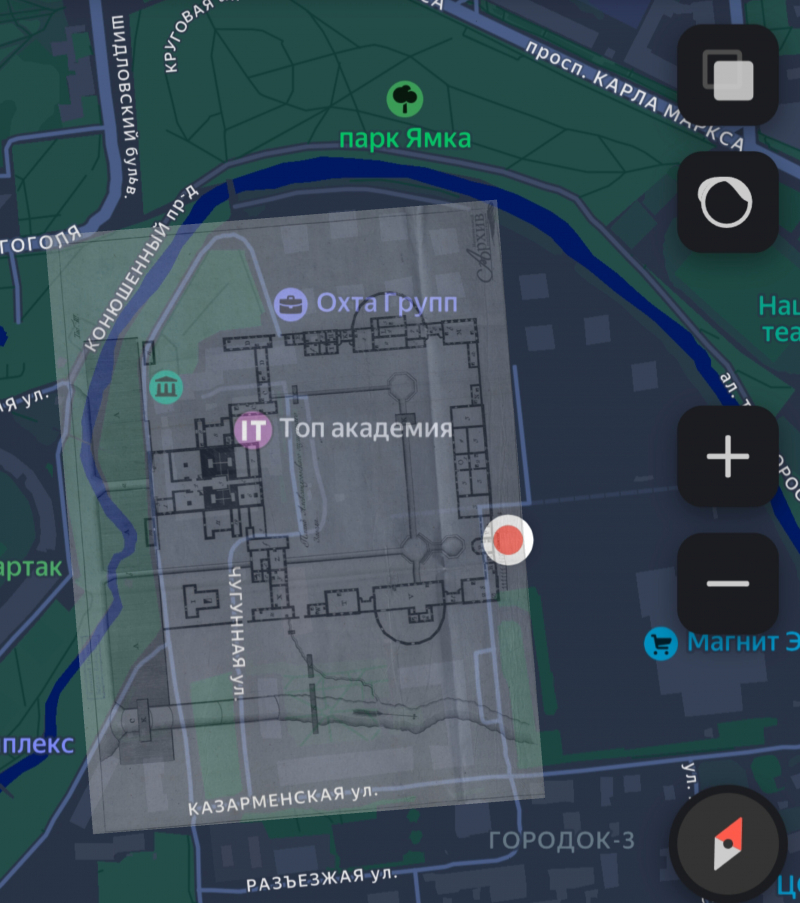Screen dimensions: 800x903
Task: Open the museum marker icon
Action: pyautogui.click(x=165, y=385)
